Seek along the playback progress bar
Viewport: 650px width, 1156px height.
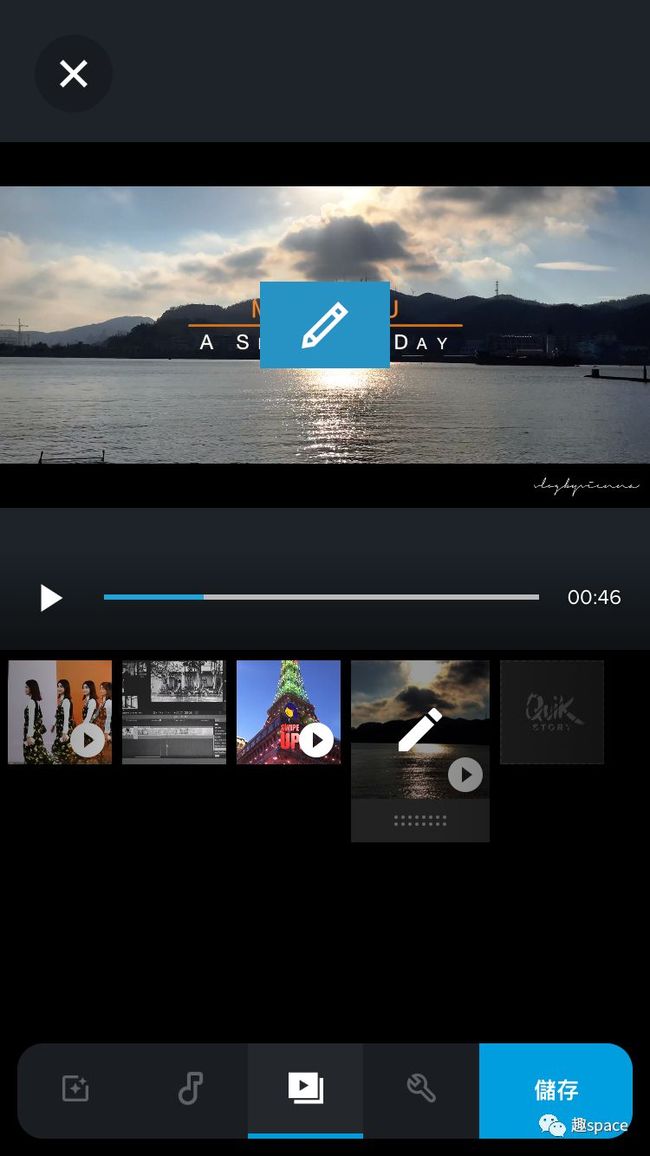tap(321, 597)
